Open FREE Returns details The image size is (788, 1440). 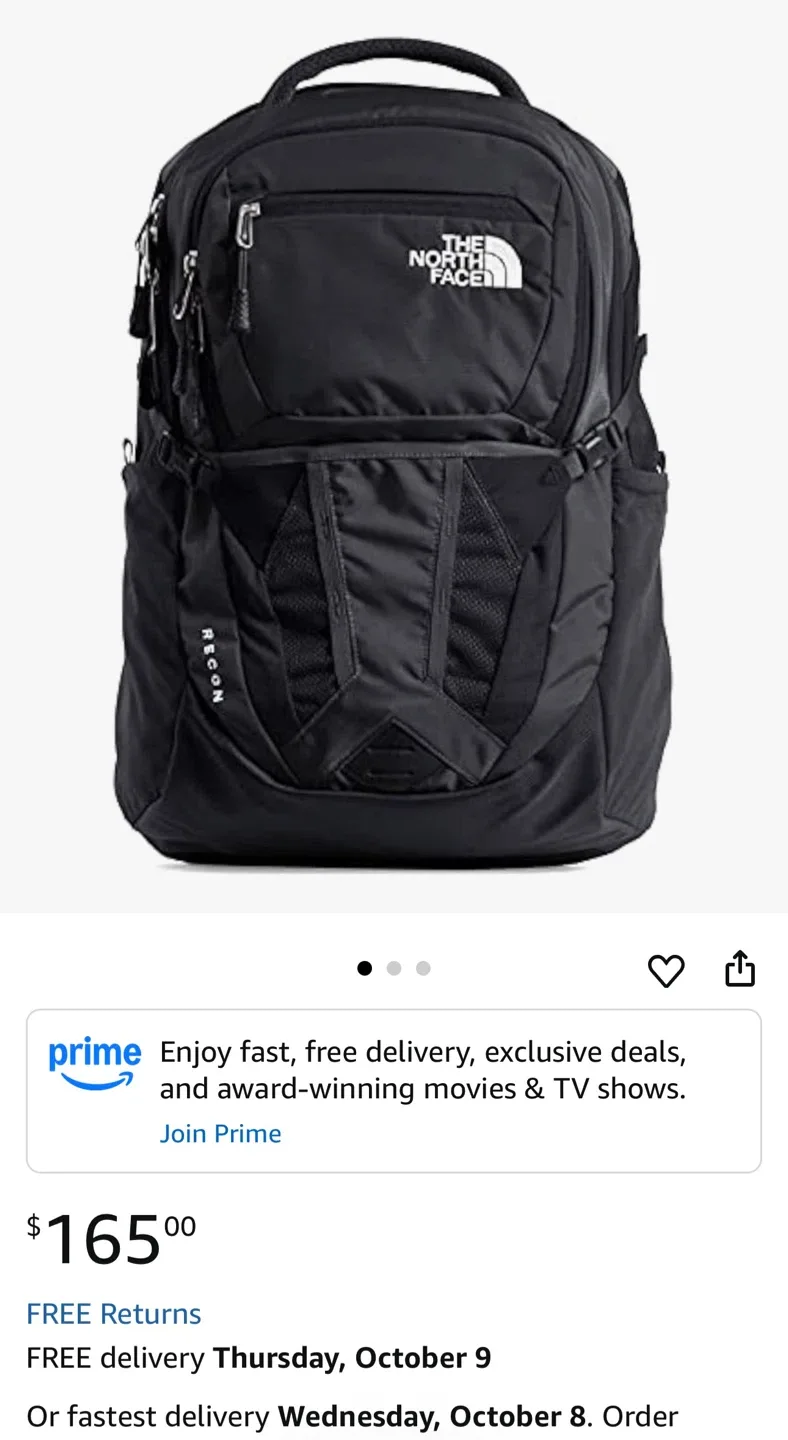(114, 1313)
